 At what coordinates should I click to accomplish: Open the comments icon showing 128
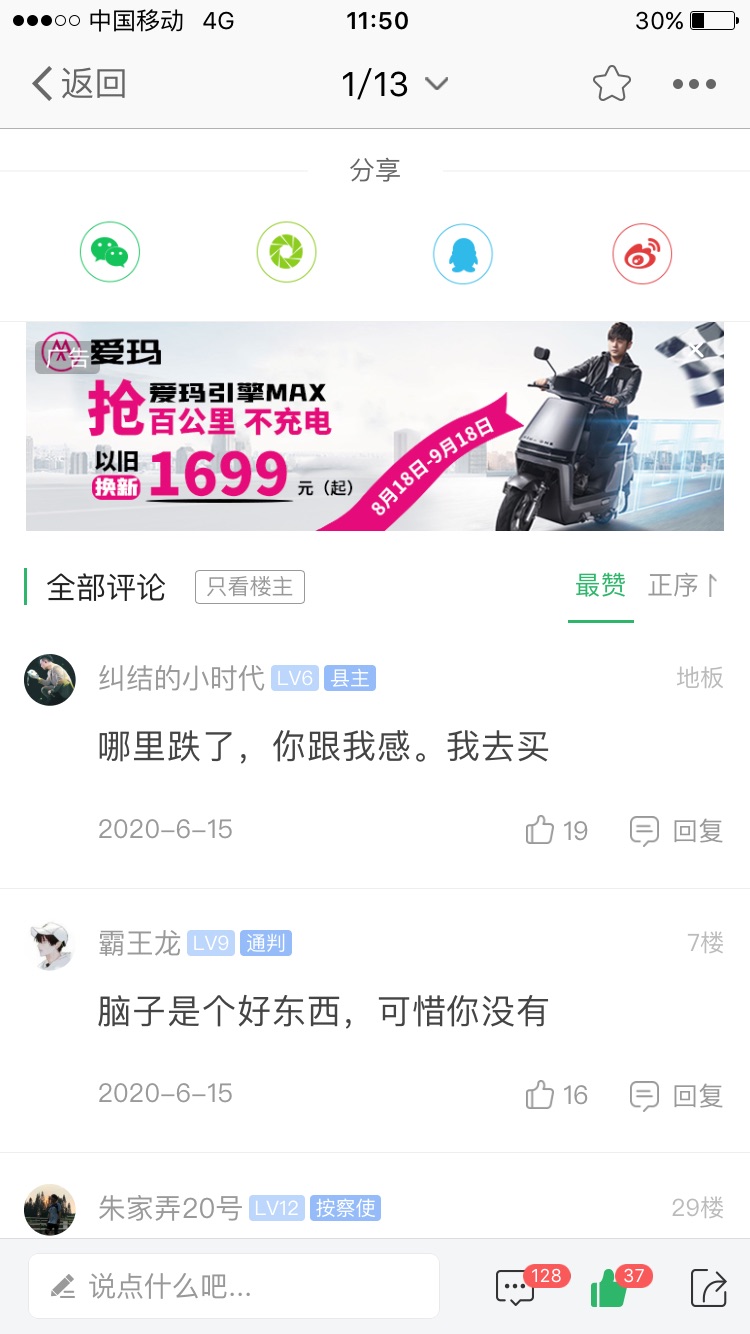tap(517, 1287)
